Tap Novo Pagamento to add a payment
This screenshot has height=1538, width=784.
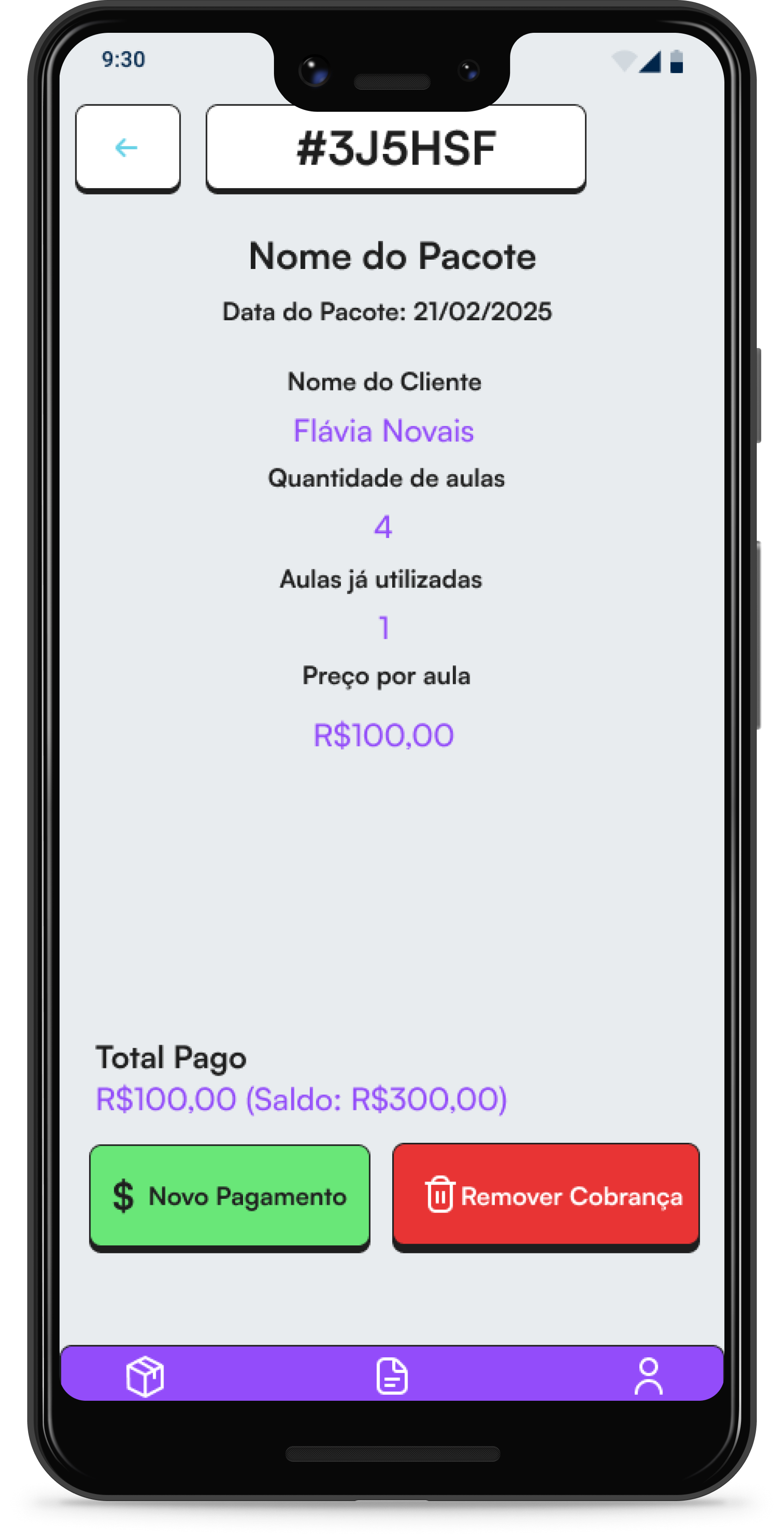(x=230, y=1196)
